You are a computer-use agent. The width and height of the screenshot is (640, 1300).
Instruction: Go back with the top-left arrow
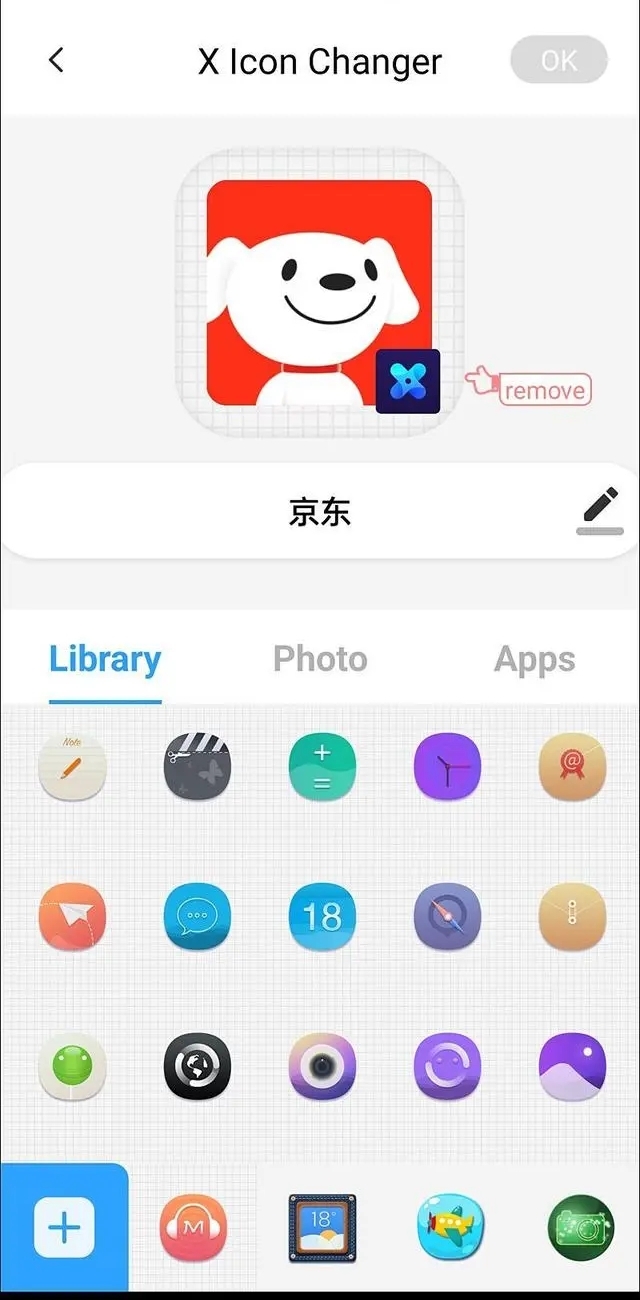point(56,61)
